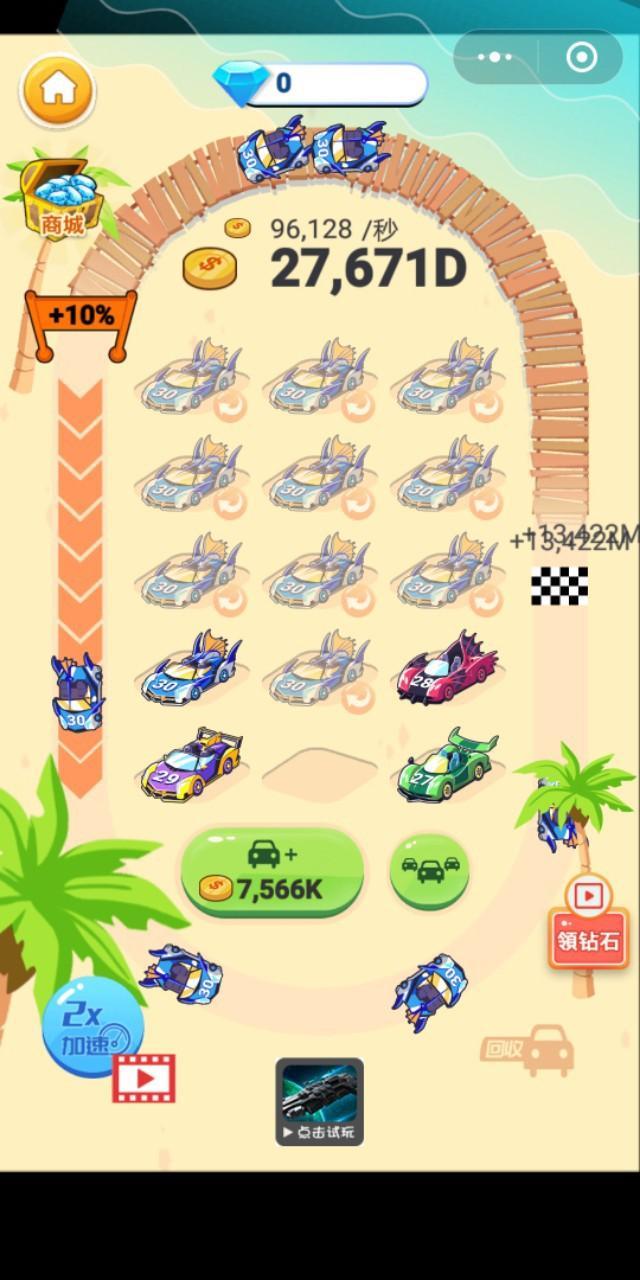Buy a new car for 7,566K
Viewport: 640px width, 1280px height.
pyautogui.click(x=272, y=871)
